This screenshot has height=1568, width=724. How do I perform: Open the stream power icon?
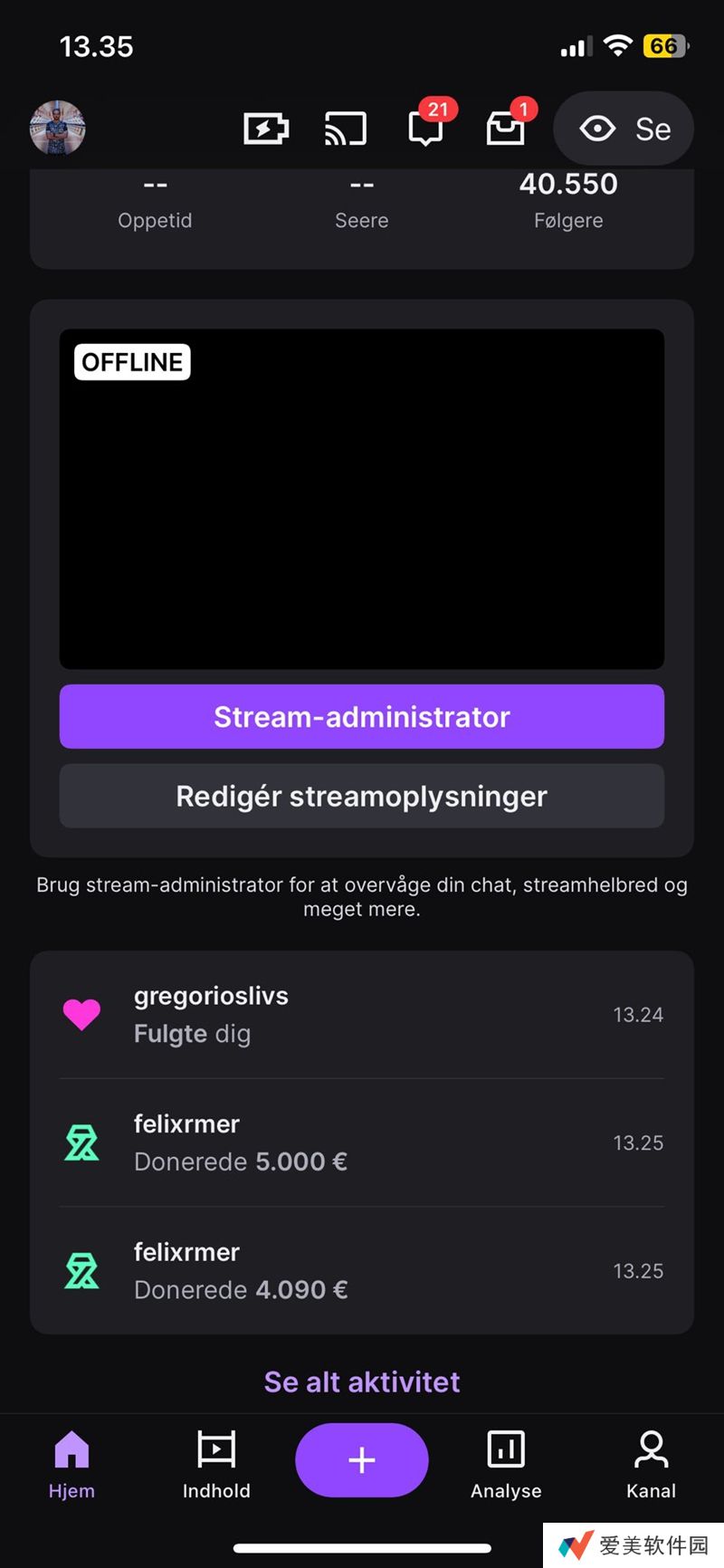[266, 129]
